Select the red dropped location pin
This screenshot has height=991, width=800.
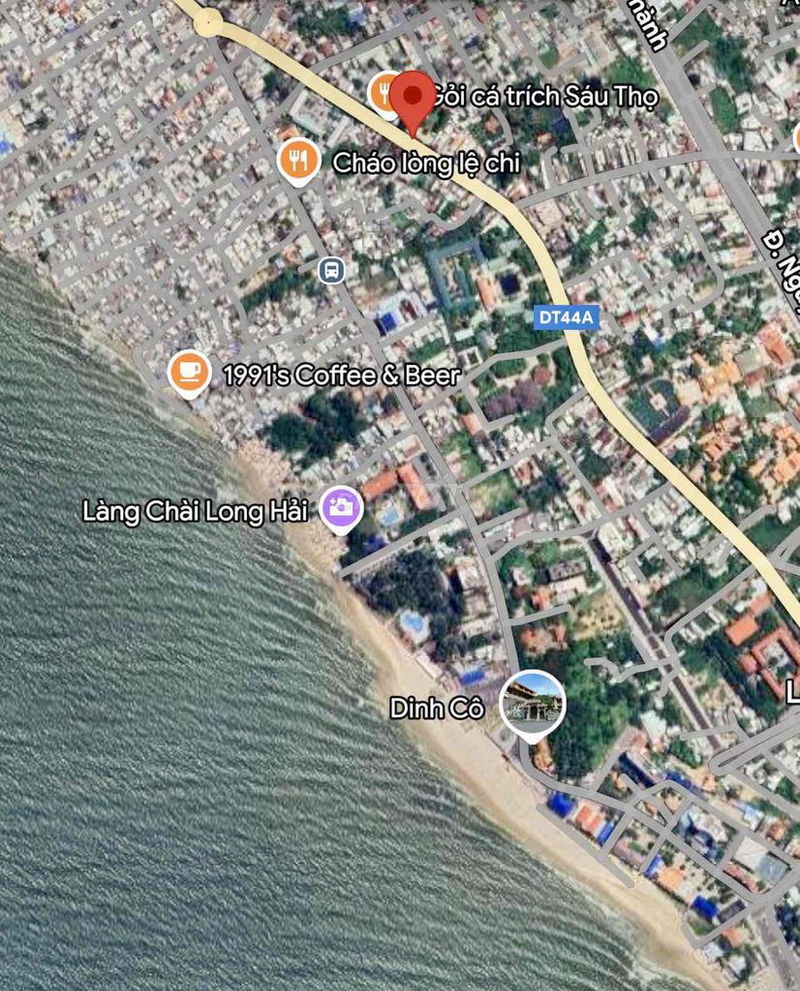click(411, 97)
